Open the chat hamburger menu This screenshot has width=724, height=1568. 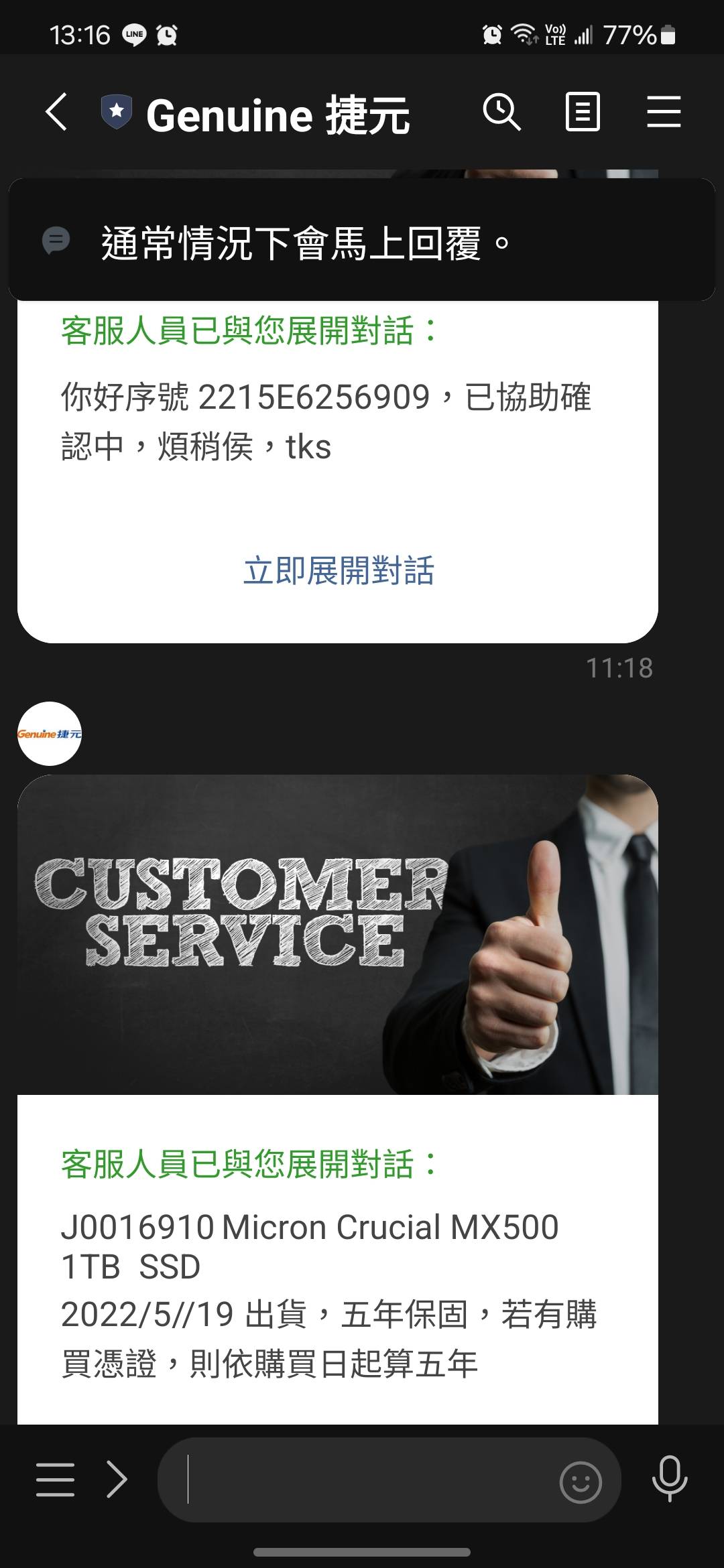[664, 111]
